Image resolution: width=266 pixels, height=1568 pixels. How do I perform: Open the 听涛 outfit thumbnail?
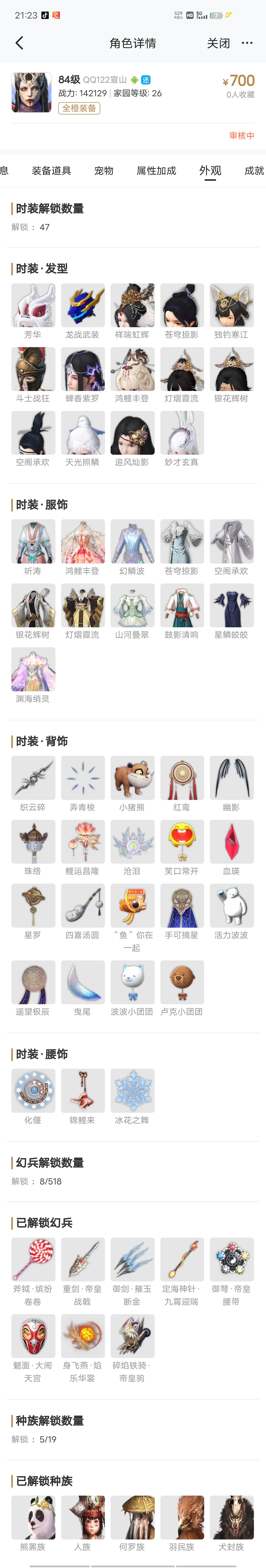point(33,542)
